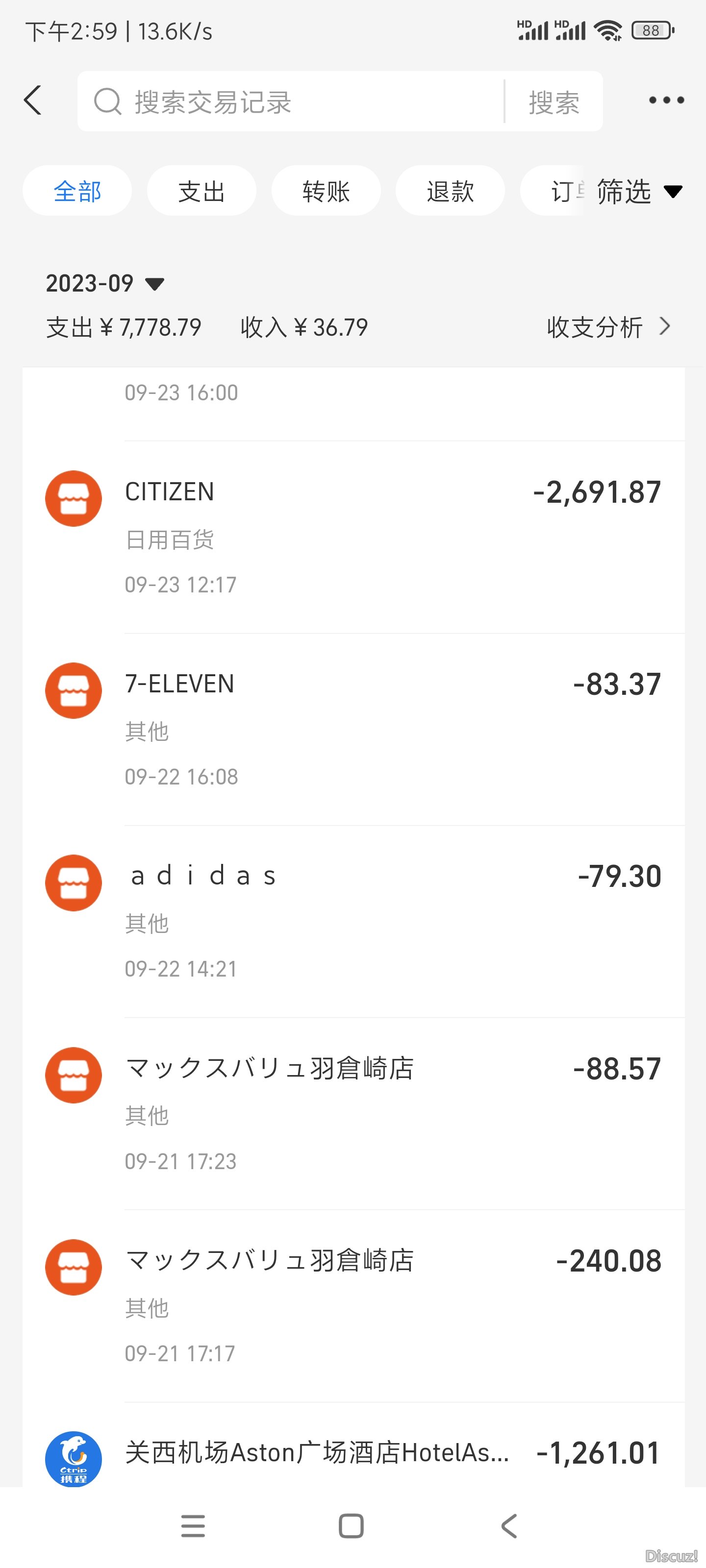Screen dimensions: 706x1568
Task: Open the マックスバリュ transaction of -88.57
Action: tap(353, 1114)
